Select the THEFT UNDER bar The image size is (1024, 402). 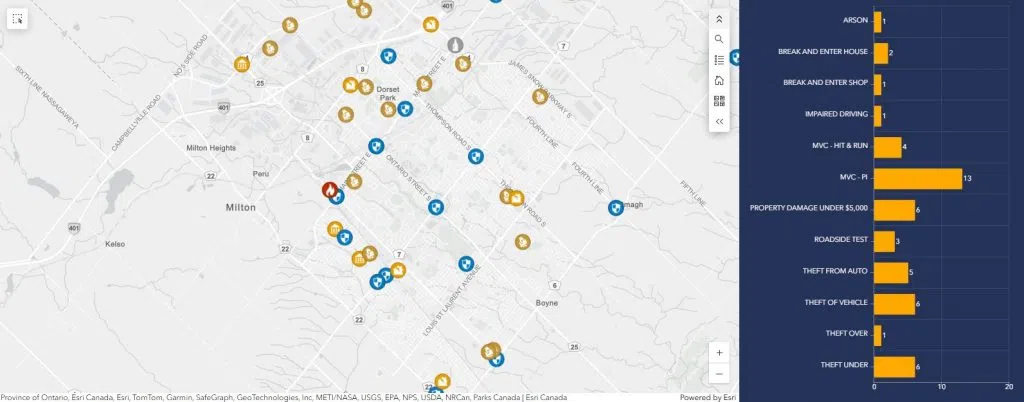point(894,366)
